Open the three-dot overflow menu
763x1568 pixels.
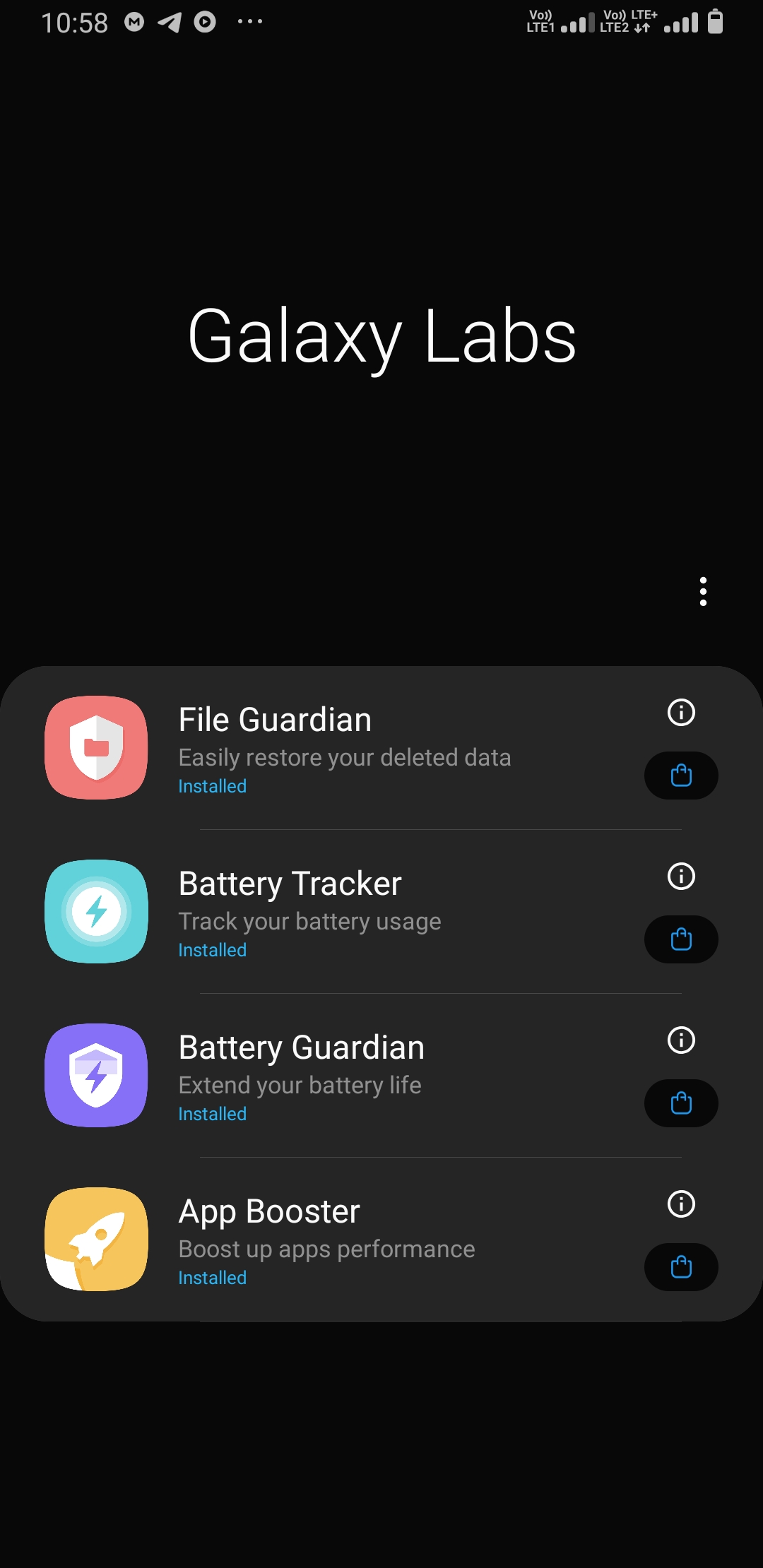tap(703, 592)
